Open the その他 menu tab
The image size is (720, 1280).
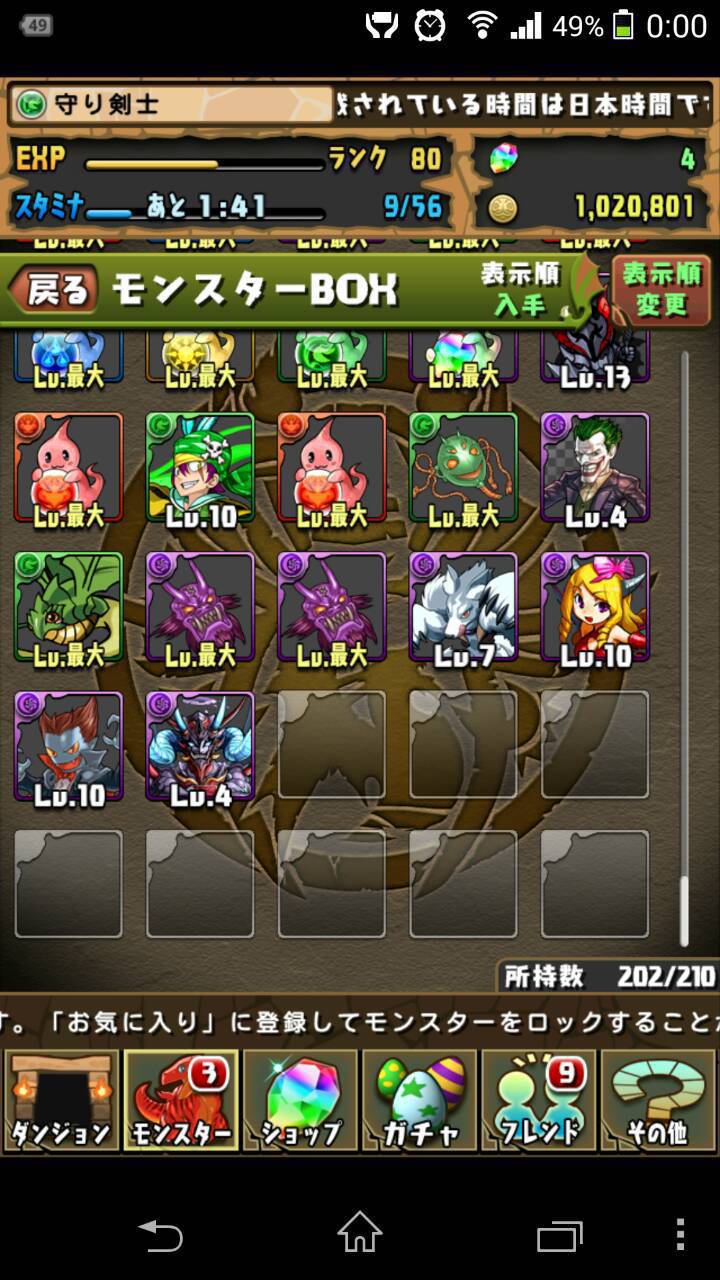[657, 1100]
